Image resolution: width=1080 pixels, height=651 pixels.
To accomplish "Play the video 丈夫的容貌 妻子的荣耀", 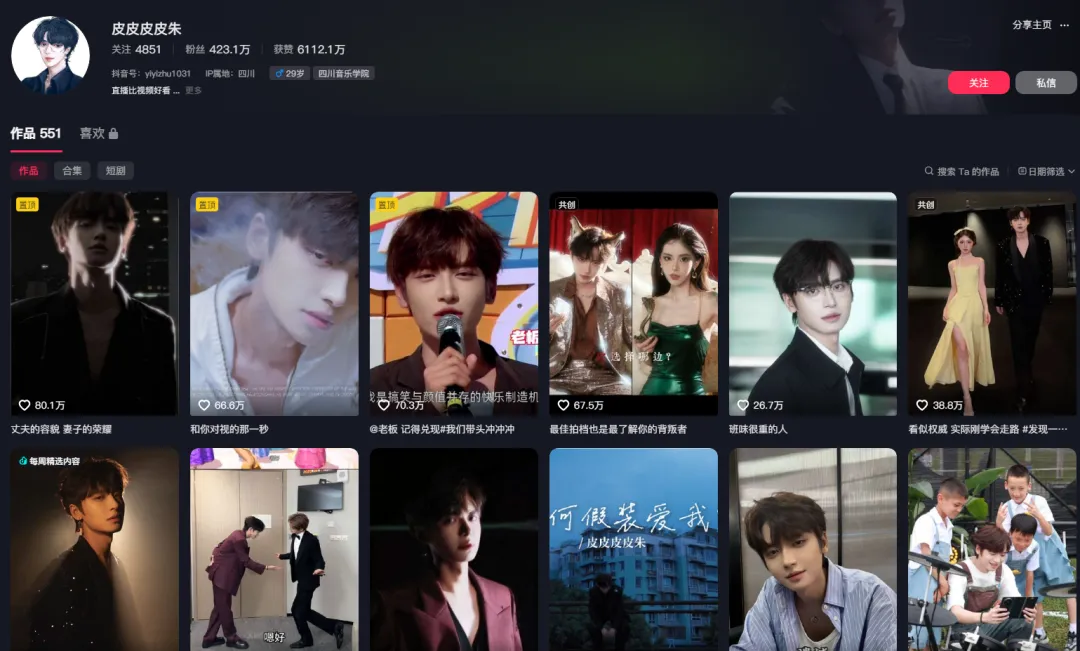I will pos(94,303).
